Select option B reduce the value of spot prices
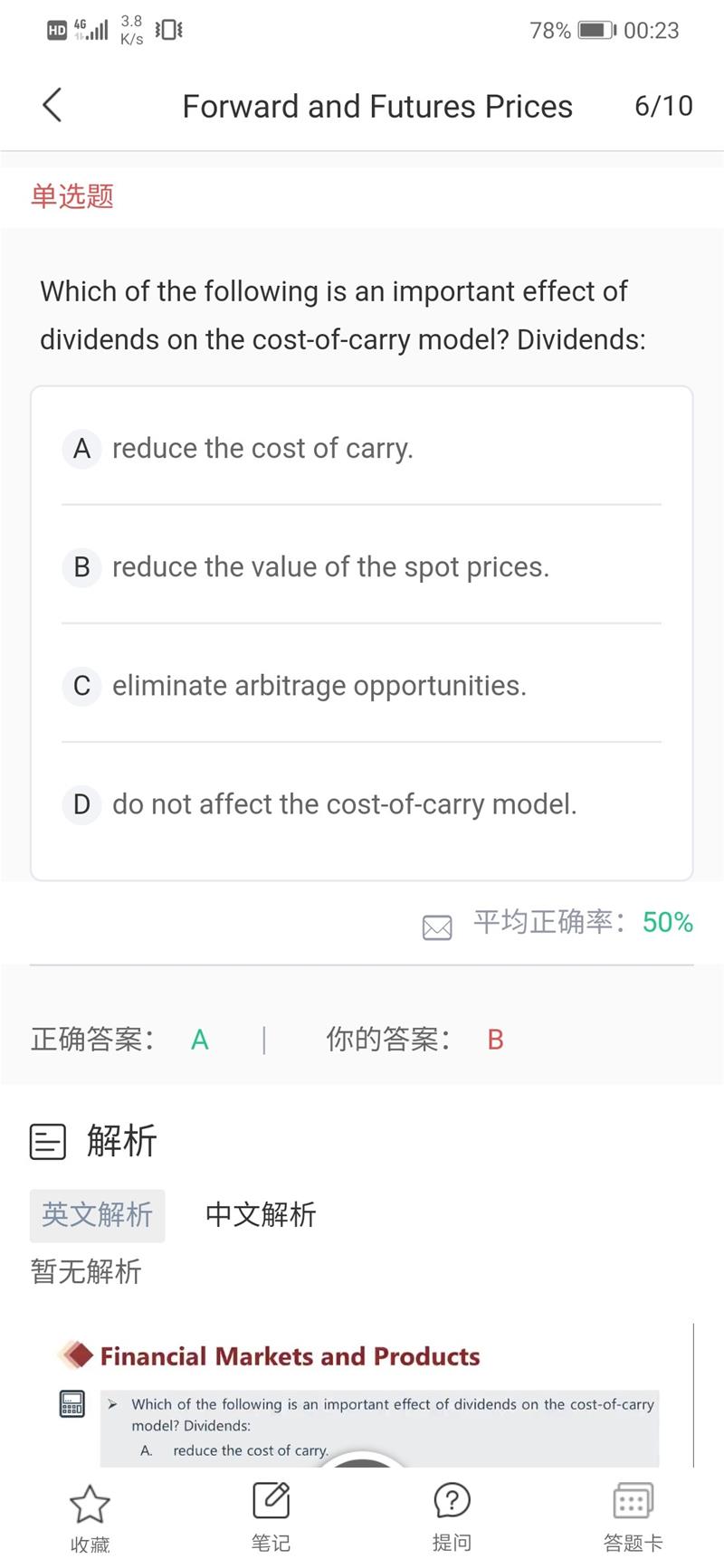Screen dimensions: 724x1568 pos(361,566)
